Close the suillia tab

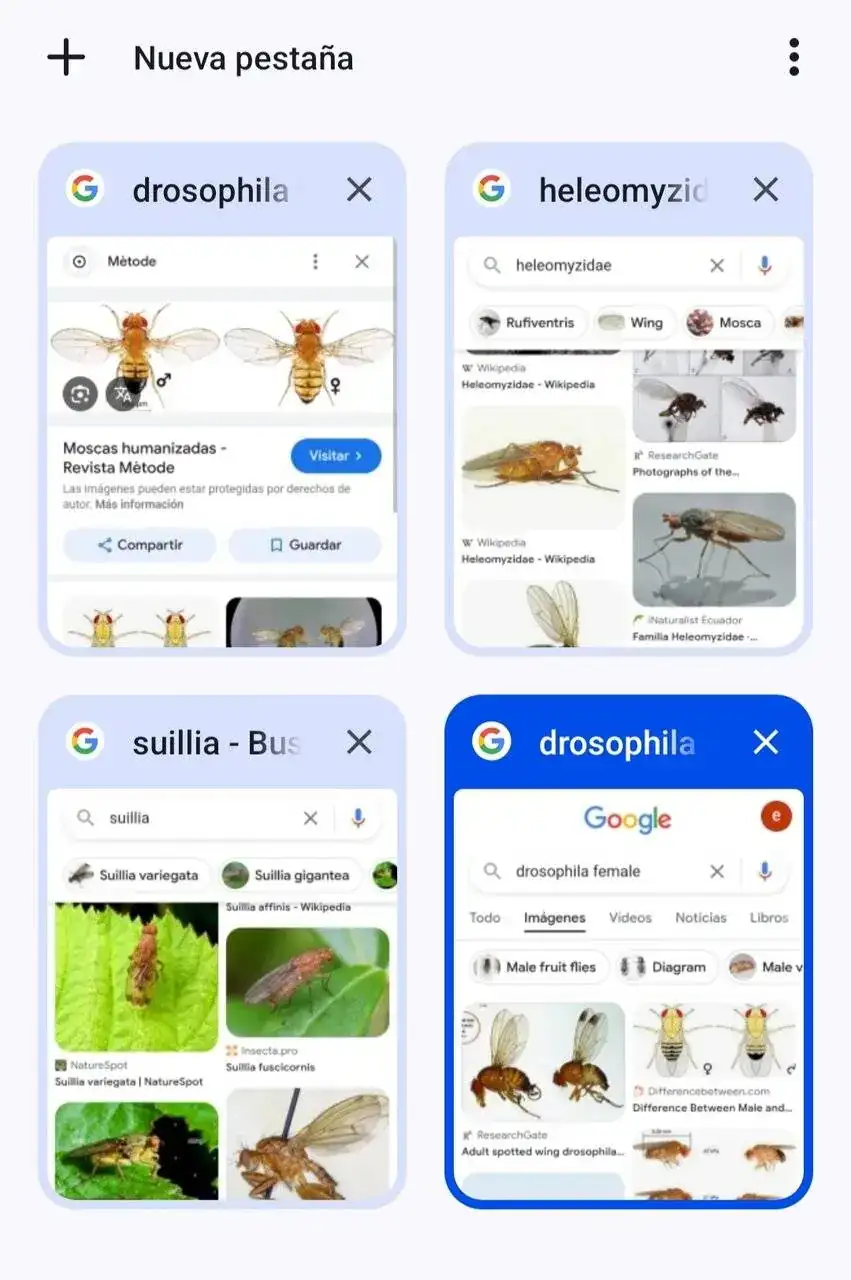coord(359,742)
